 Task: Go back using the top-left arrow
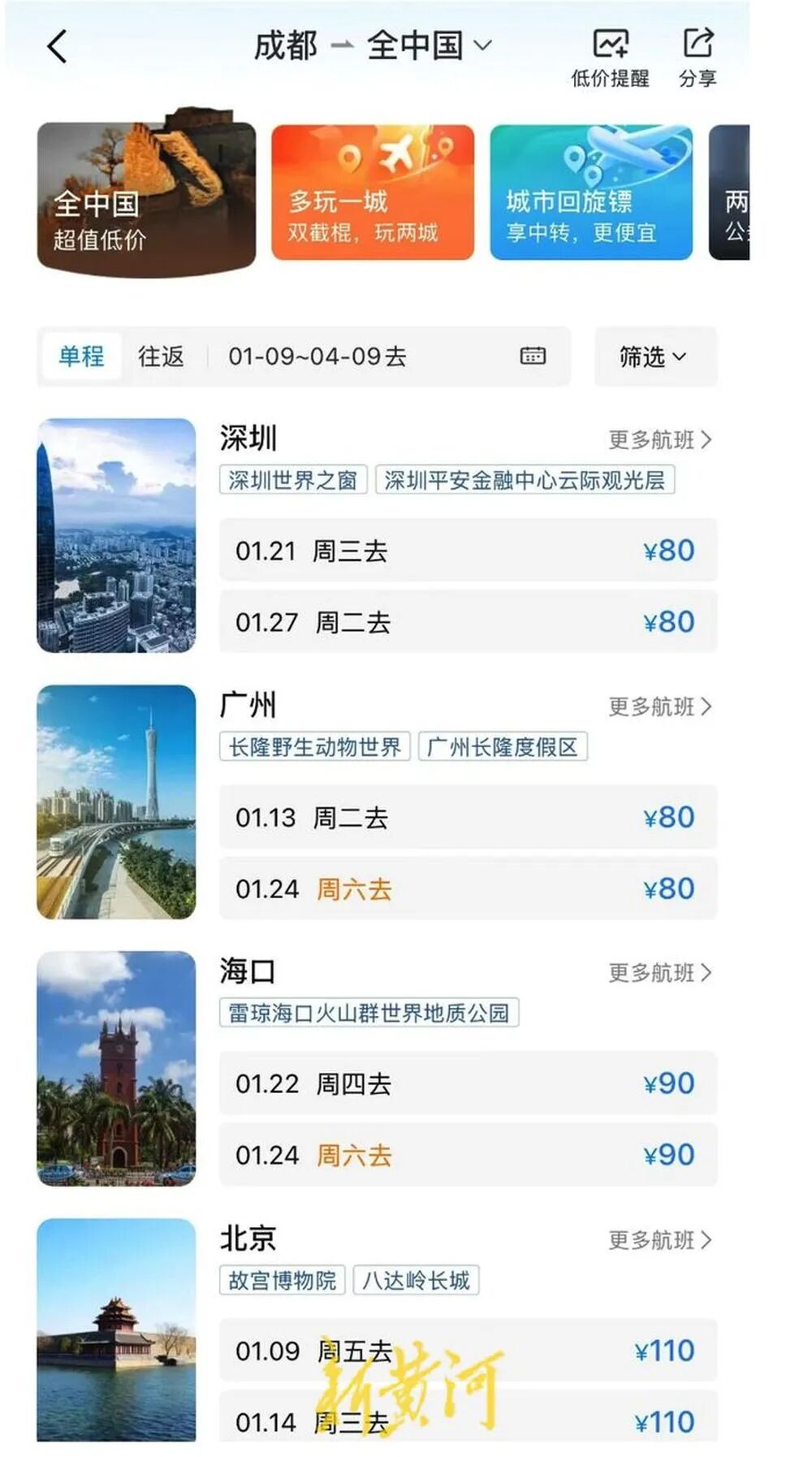click(57, 47)
